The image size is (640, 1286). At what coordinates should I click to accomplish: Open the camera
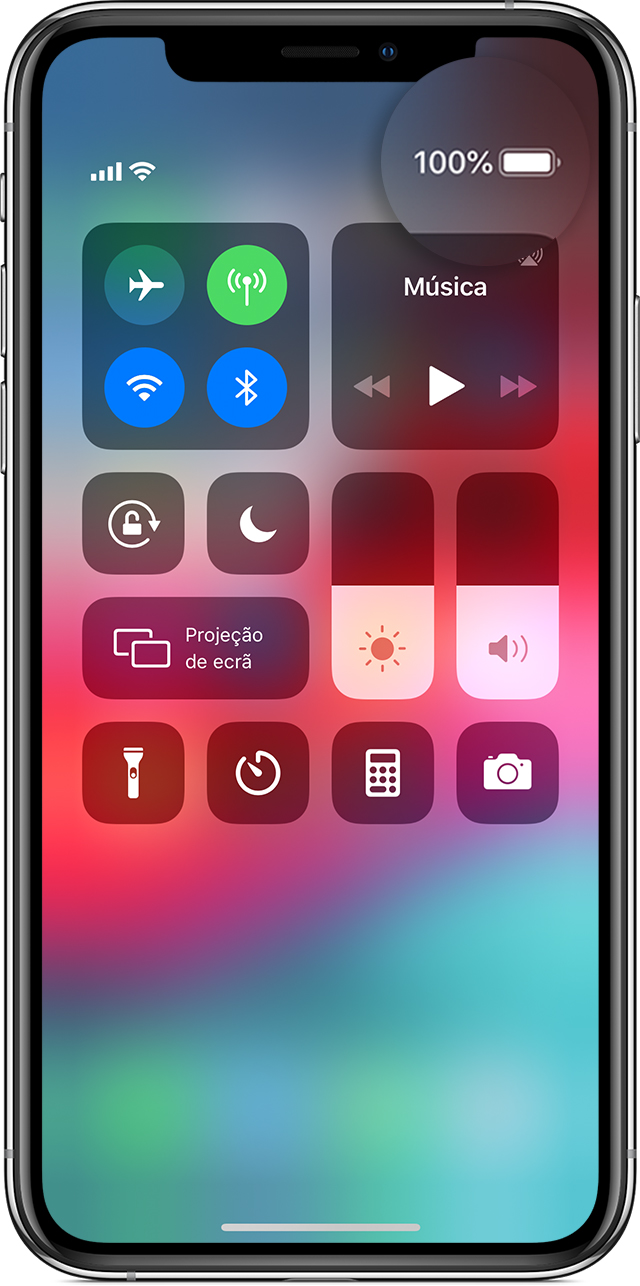pos(507,773)
